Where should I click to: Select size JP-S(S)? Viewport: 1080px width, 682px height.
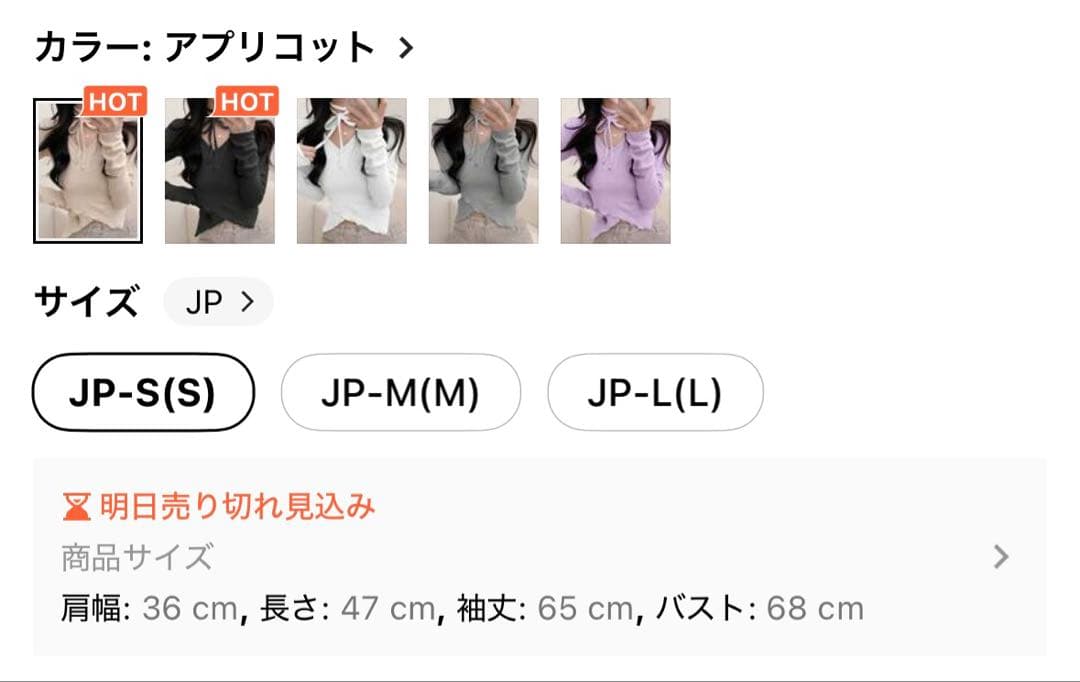(143, 393)
